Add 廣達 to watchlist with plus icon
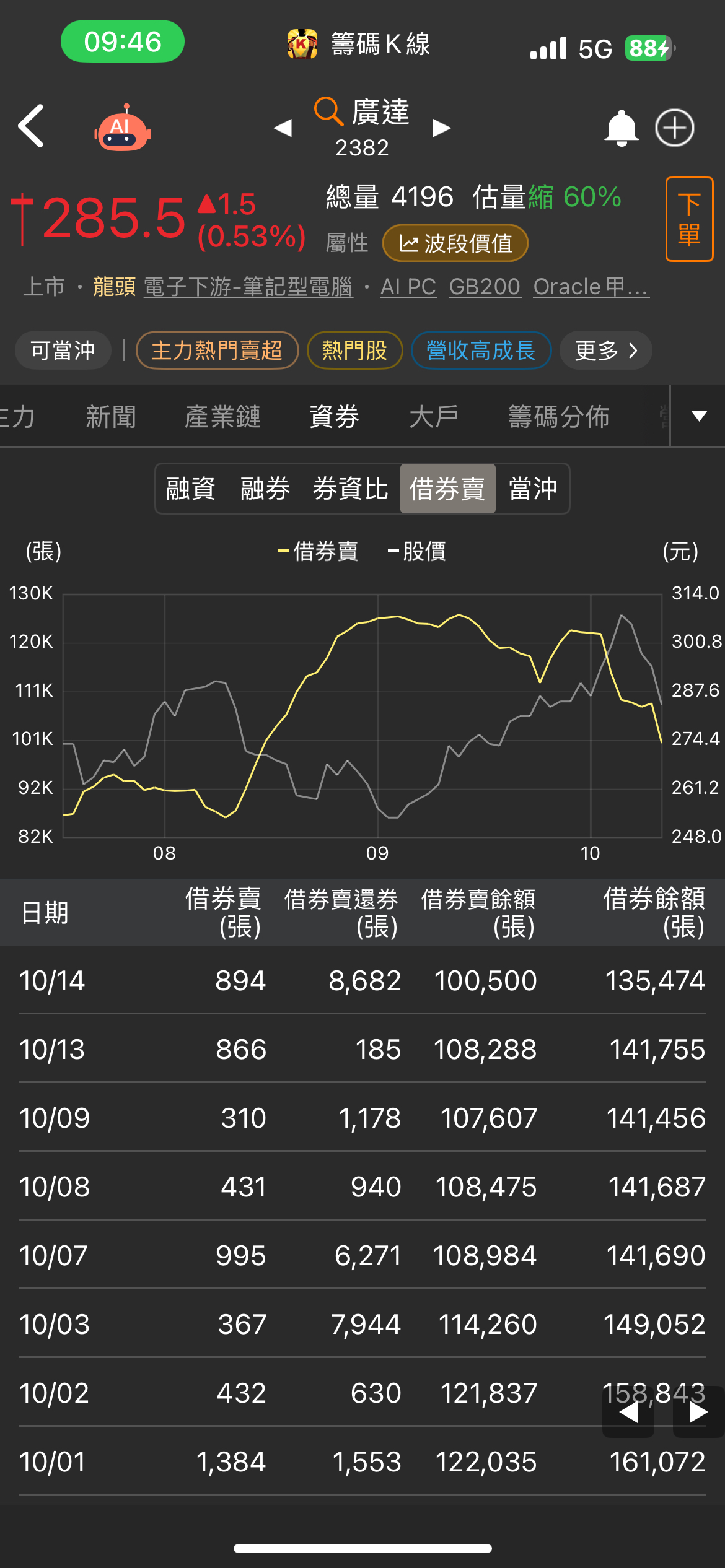Screen dimensions: 725x1568 (675, 128)
